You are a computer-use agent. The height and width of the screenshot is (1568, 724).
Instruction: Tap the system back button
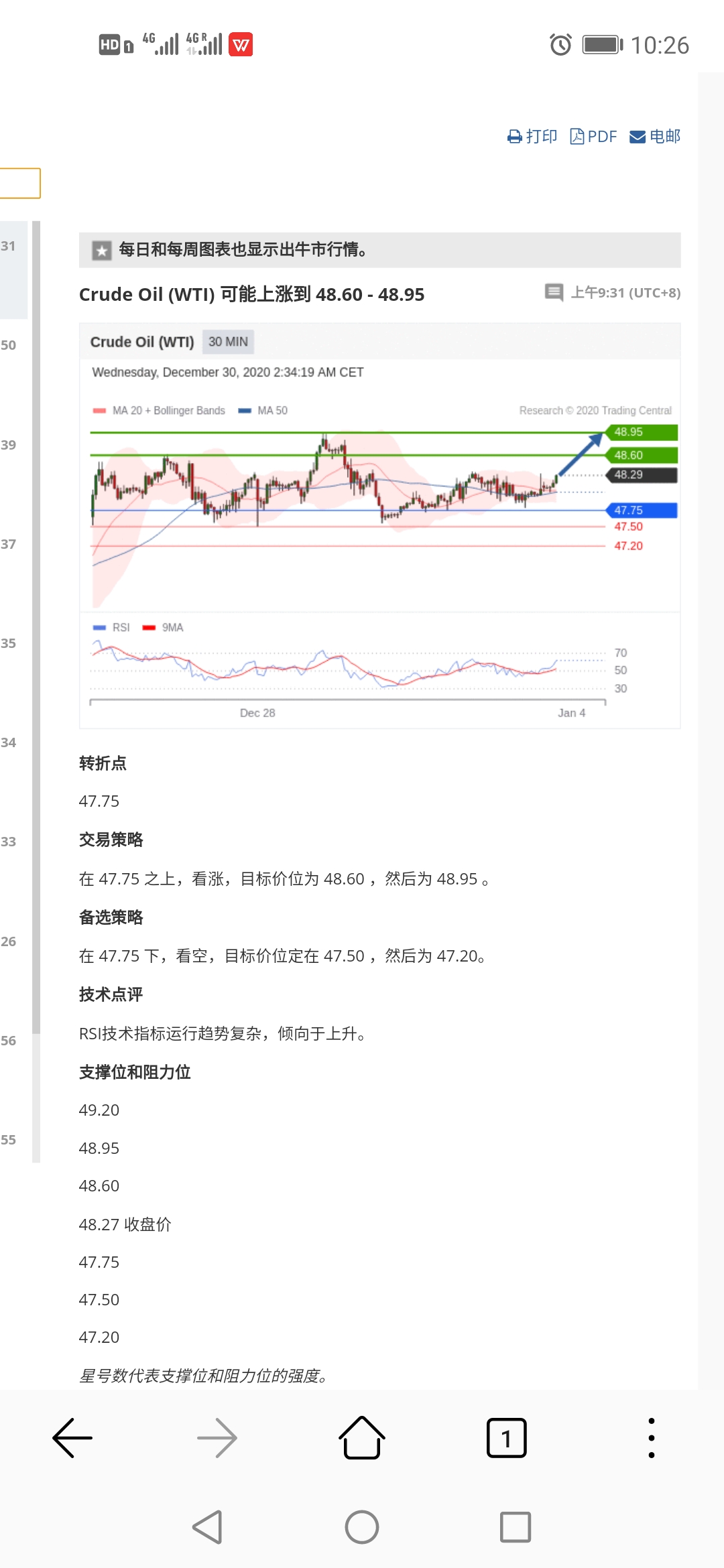[x=207, y=1527]
